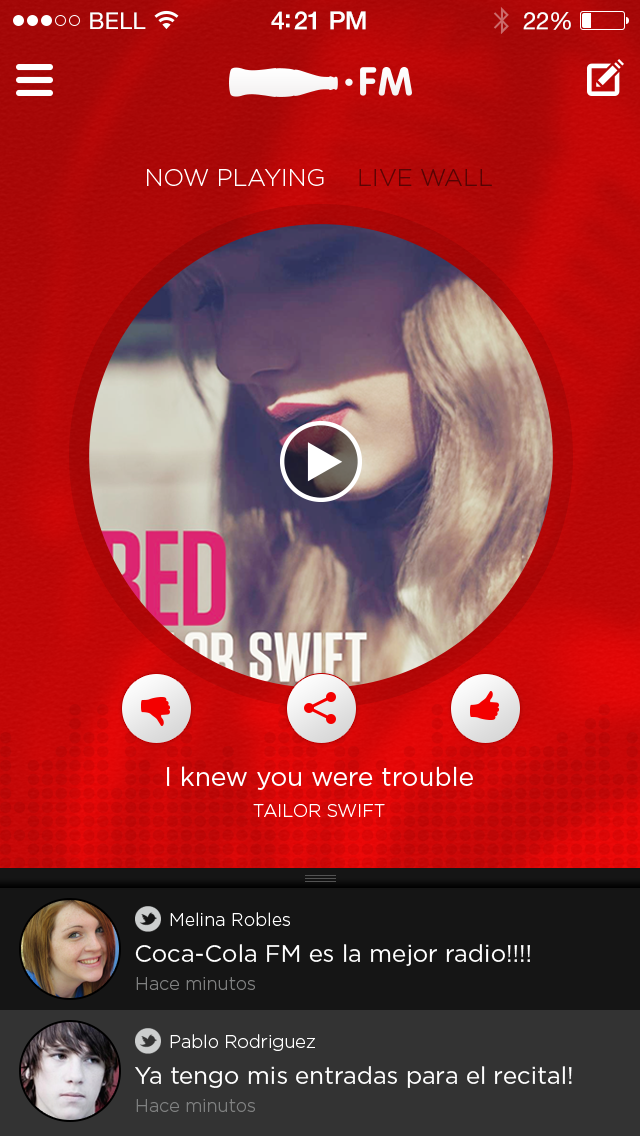Switch to the Live Wall tab
Viewport: 640px width, 1136px height.
[x=425, y=178]
